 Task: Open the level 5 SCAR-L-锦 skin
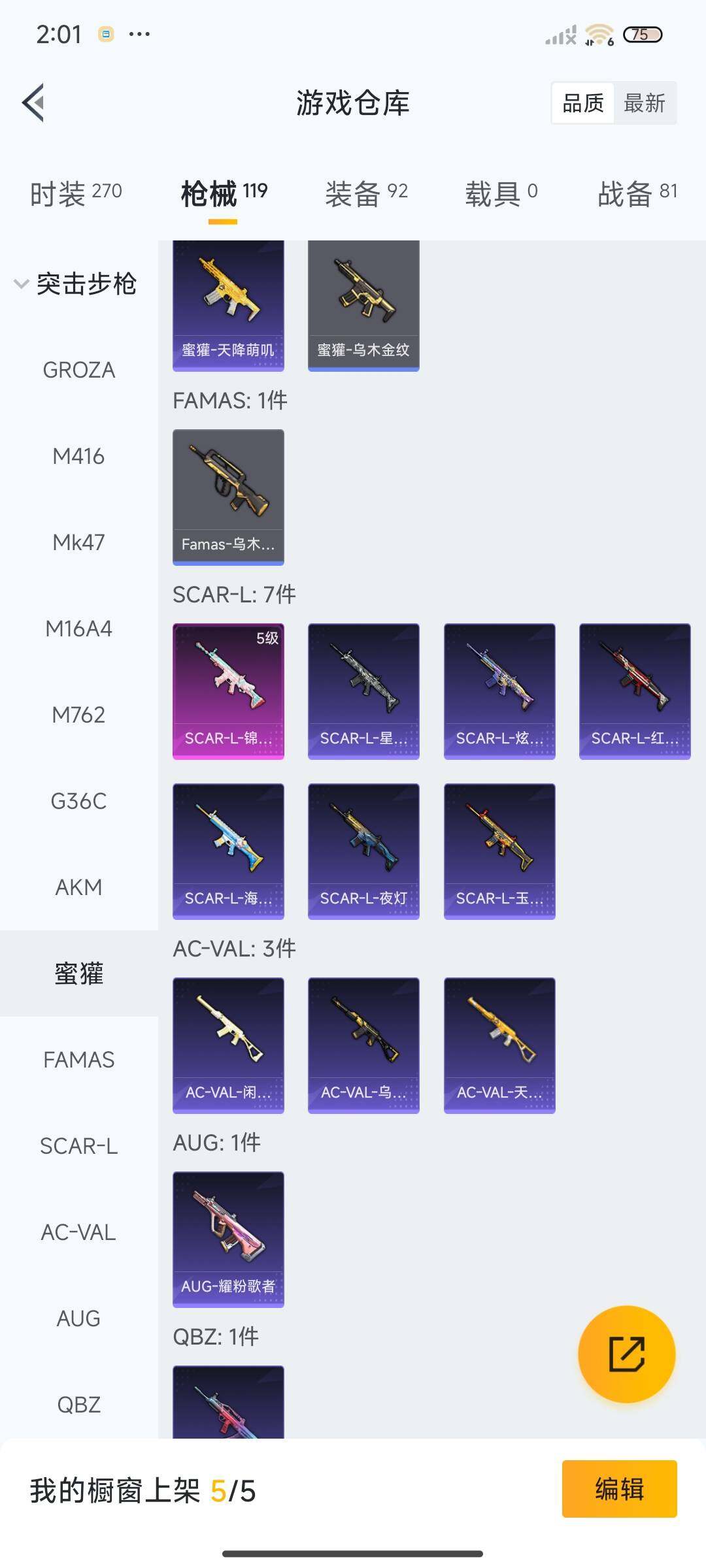pyautogui.click(x=228, y=691)
